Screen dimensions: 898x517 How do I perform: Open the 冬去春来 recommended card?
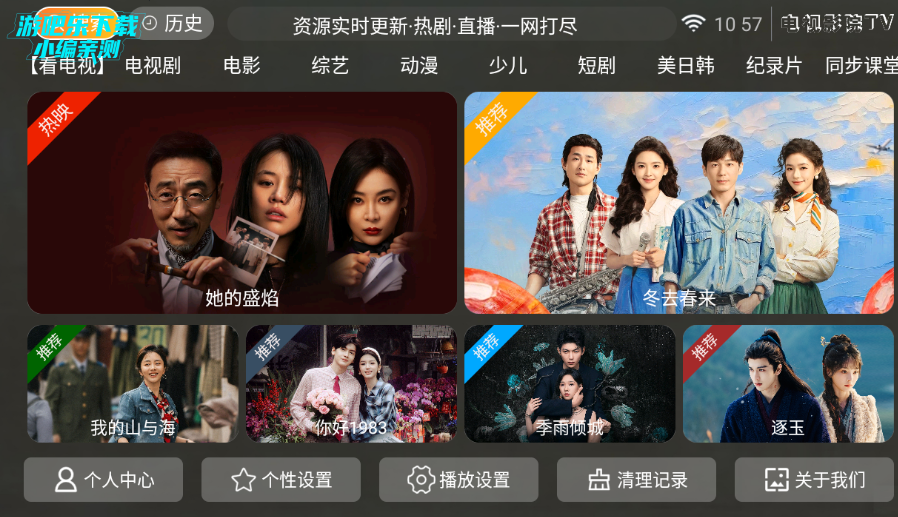[678, 203]
